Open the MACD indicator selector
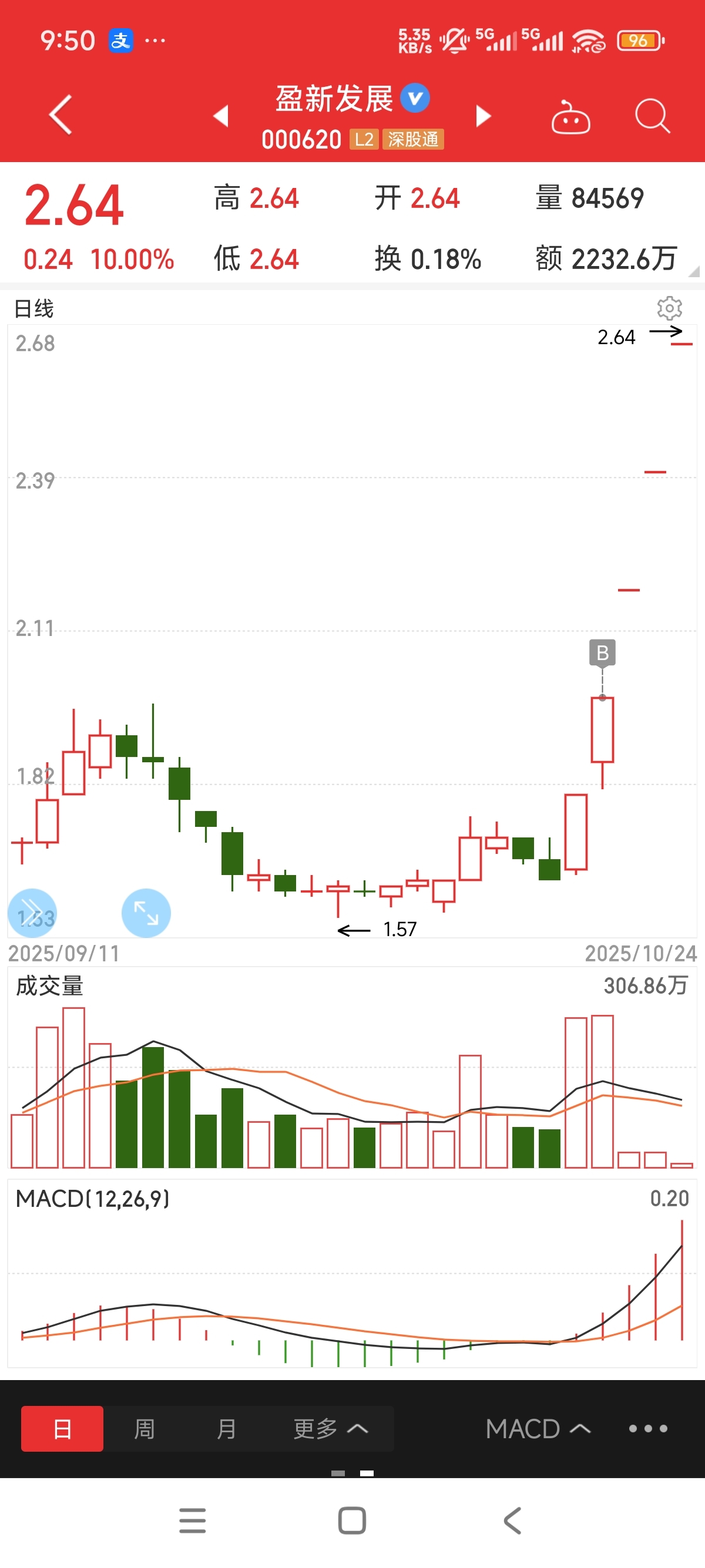Viewport: 705px width, 1568px height. click(x=538, y=1428)
